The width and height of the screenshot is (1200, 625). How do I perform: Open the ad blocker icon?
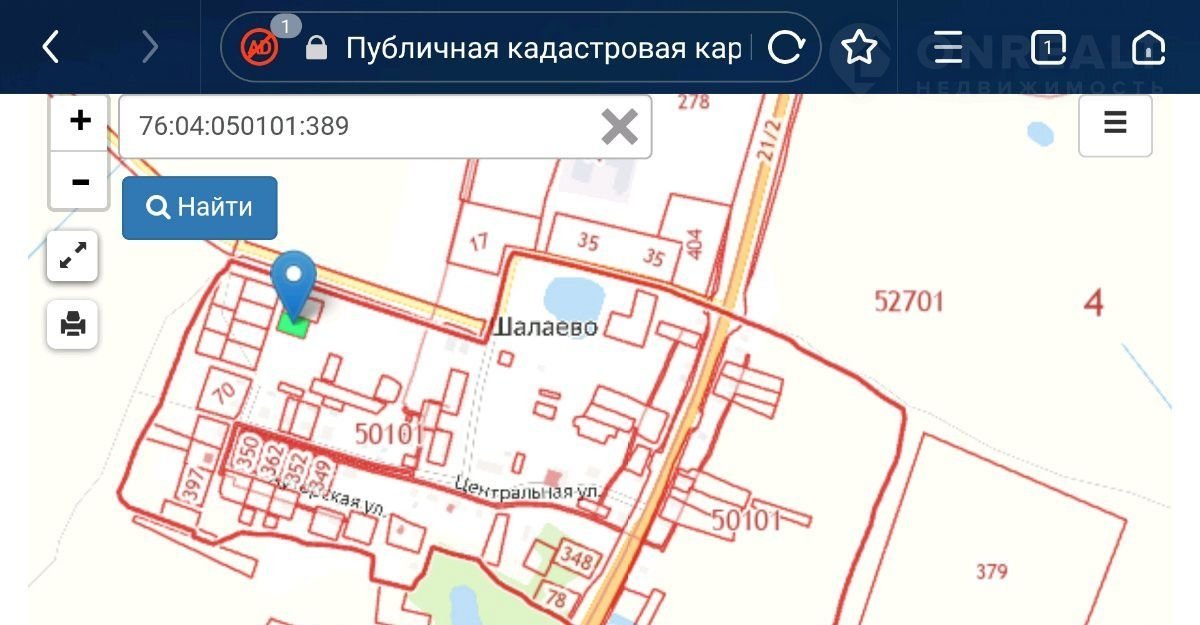(259, 47)
